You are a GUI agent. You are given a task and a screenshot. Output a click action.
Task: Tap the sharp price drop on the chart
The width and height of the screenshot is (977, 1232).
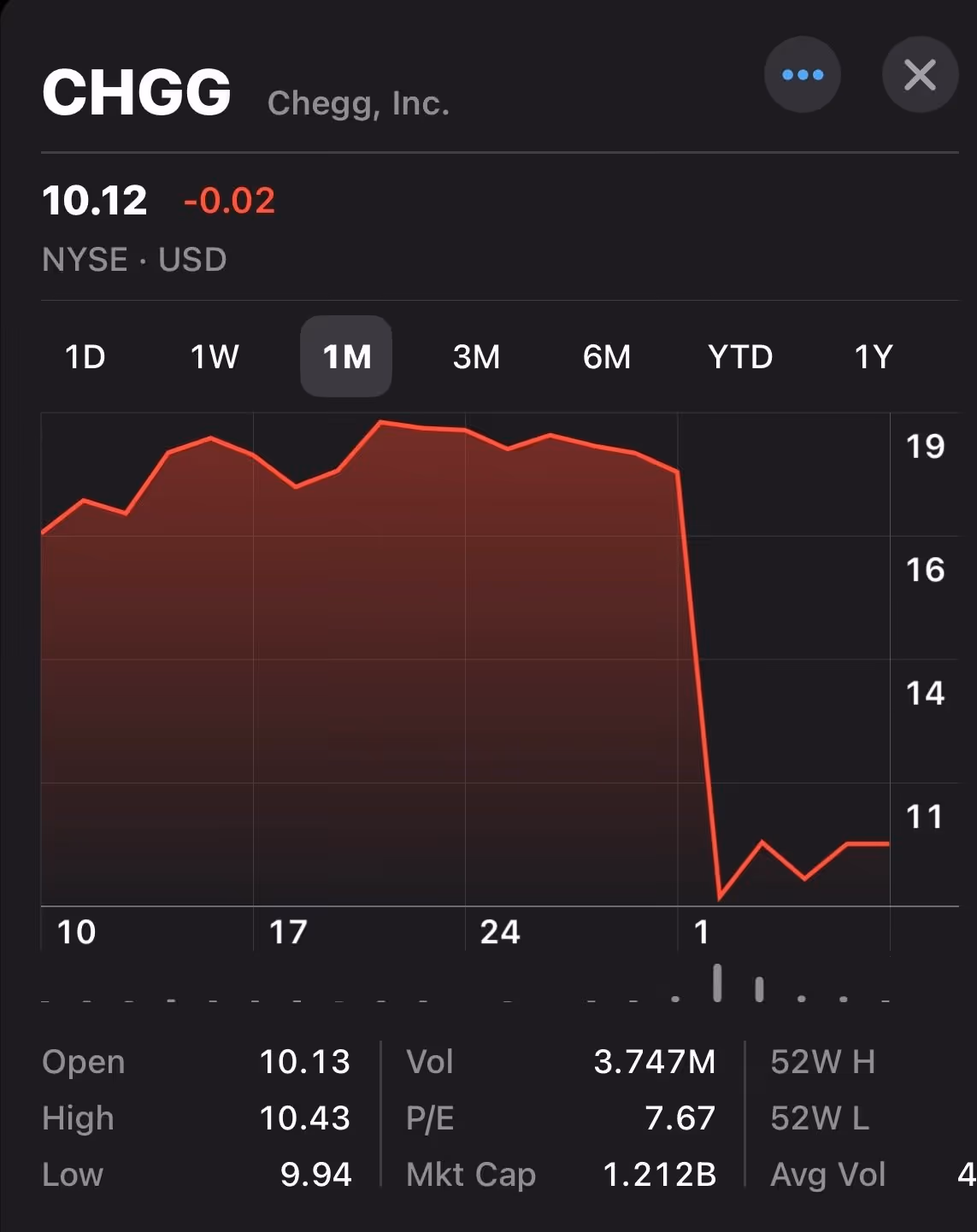[x=697, y=683]
